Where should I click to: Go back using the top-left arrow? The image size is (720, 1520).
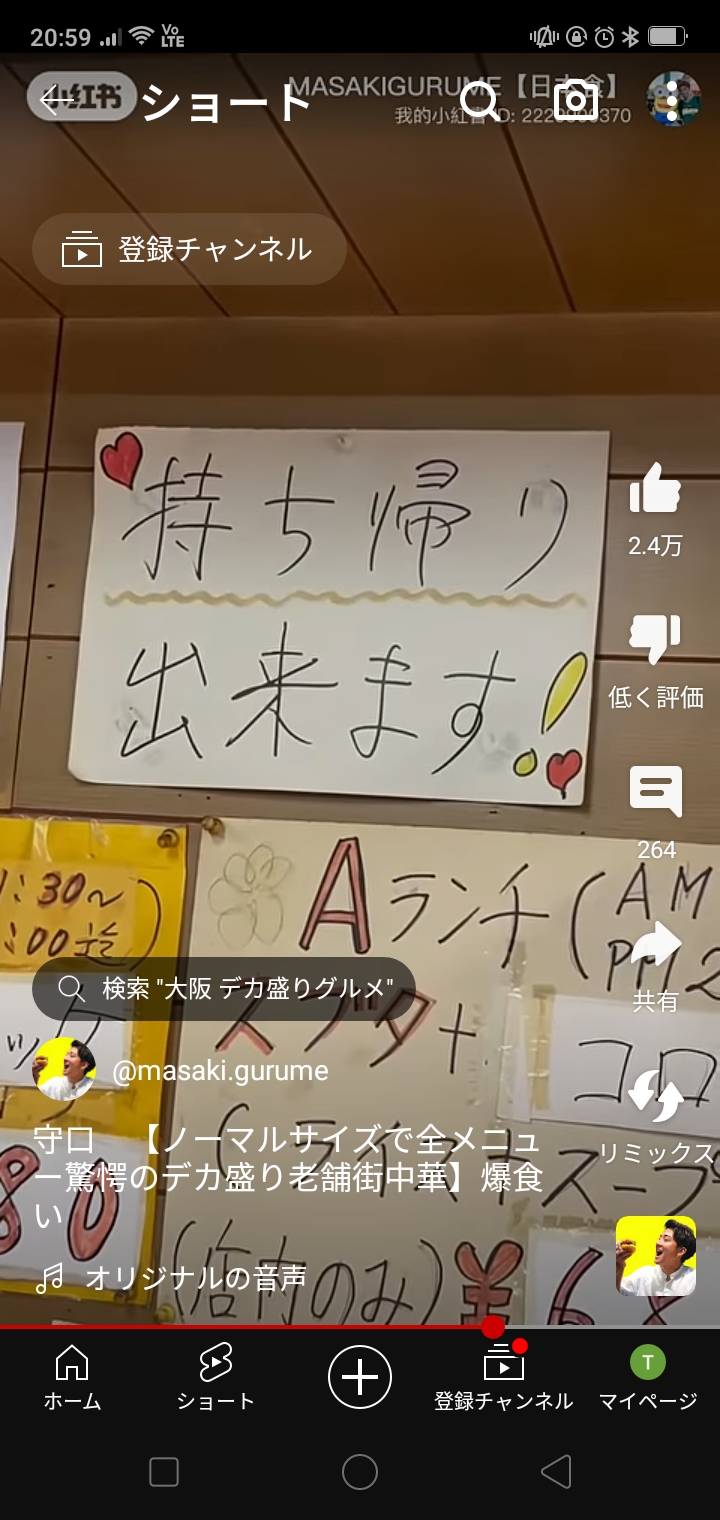click(x=56, y=100)
